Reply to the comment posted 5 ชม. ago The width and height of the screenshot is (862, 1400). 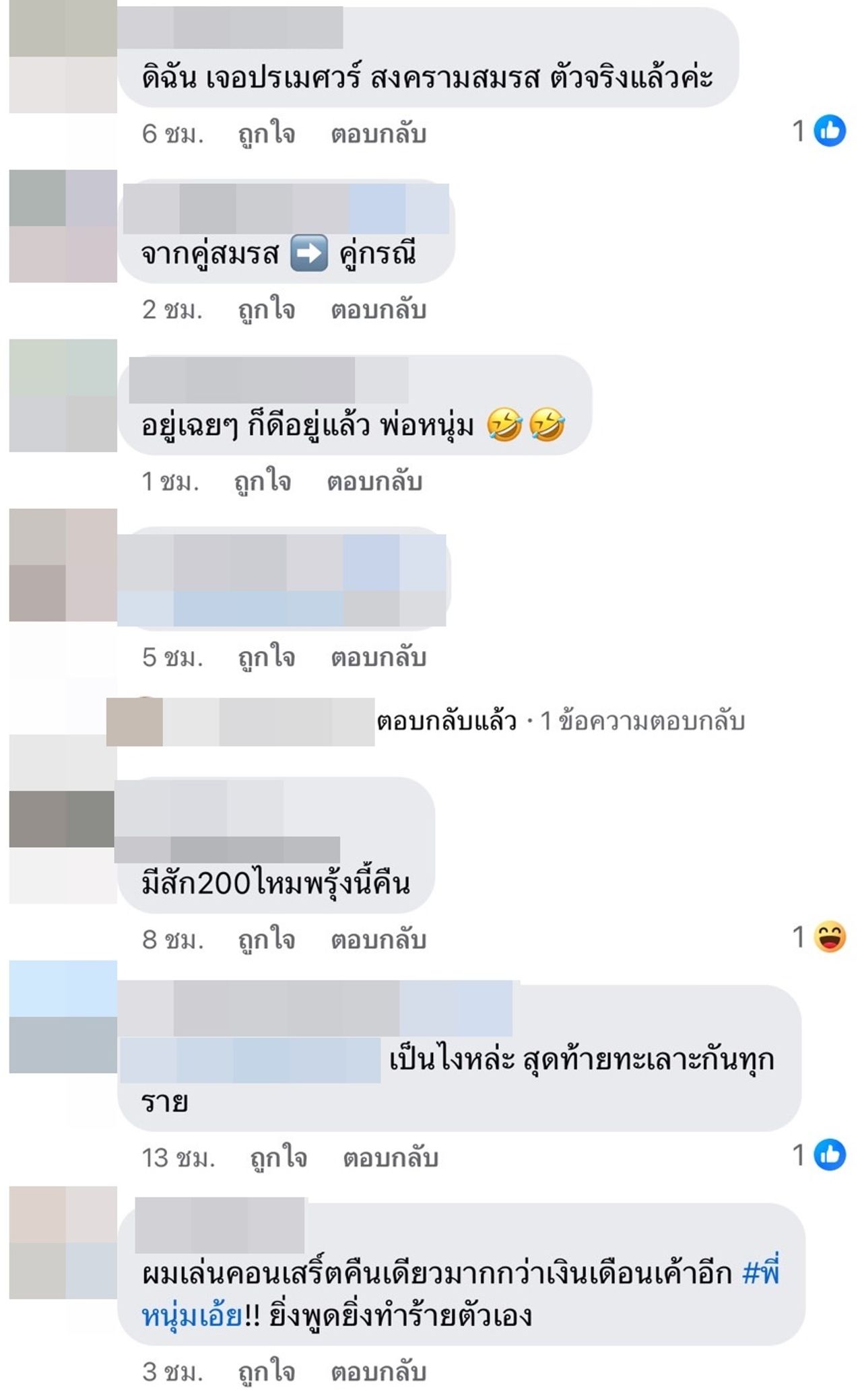pos(378,657)
